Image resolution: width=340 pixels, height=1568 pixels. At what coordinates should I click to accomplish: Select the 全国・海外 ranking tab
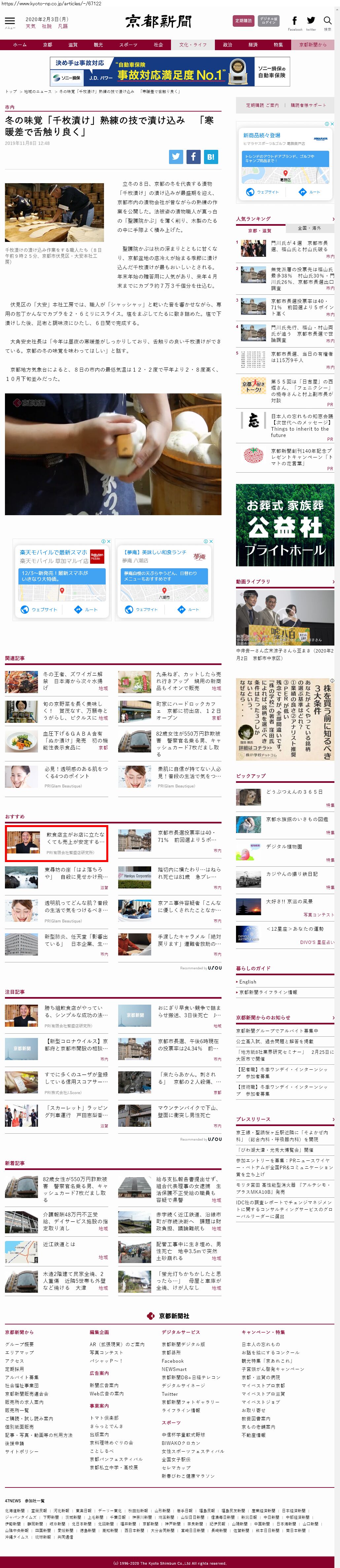[310, 228]
